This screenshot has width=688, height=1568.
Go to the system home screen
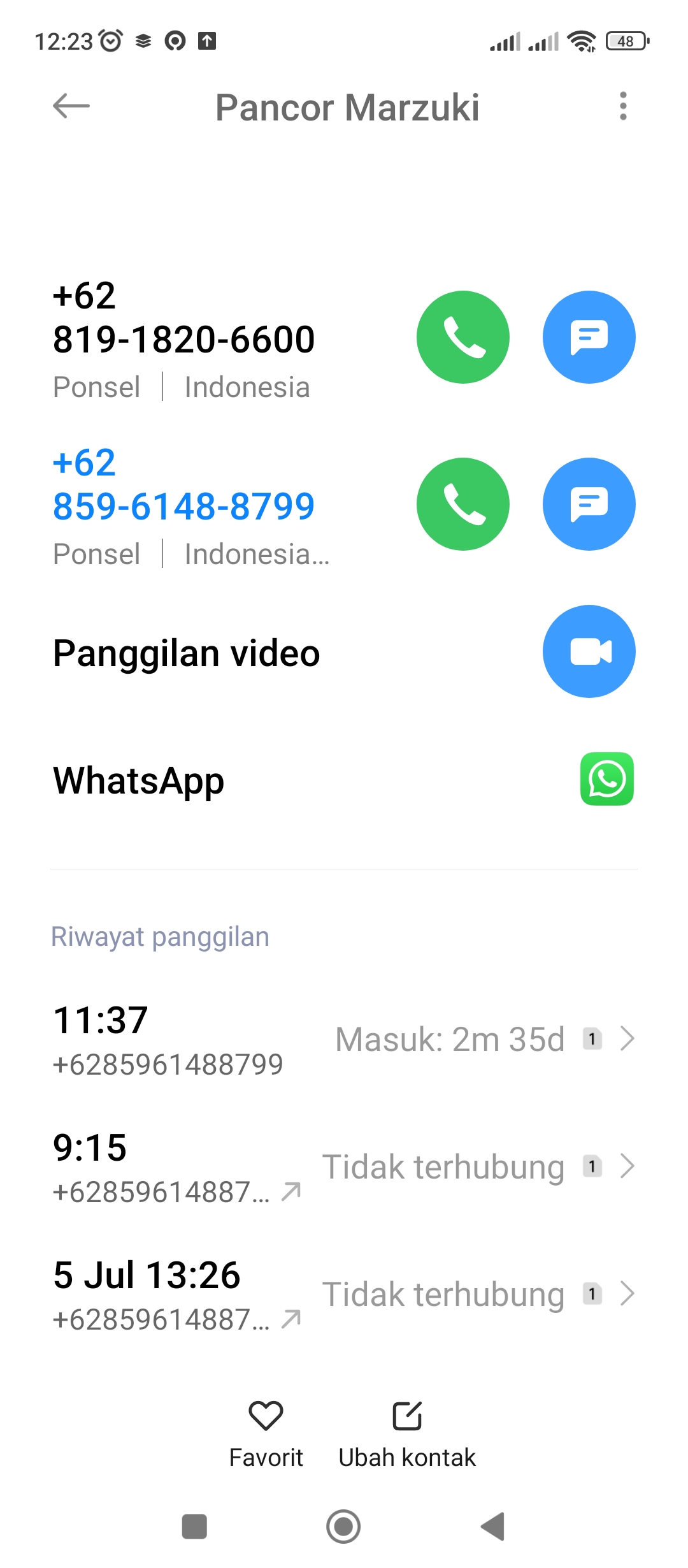pyautogui.click(x=343, y=1527)
